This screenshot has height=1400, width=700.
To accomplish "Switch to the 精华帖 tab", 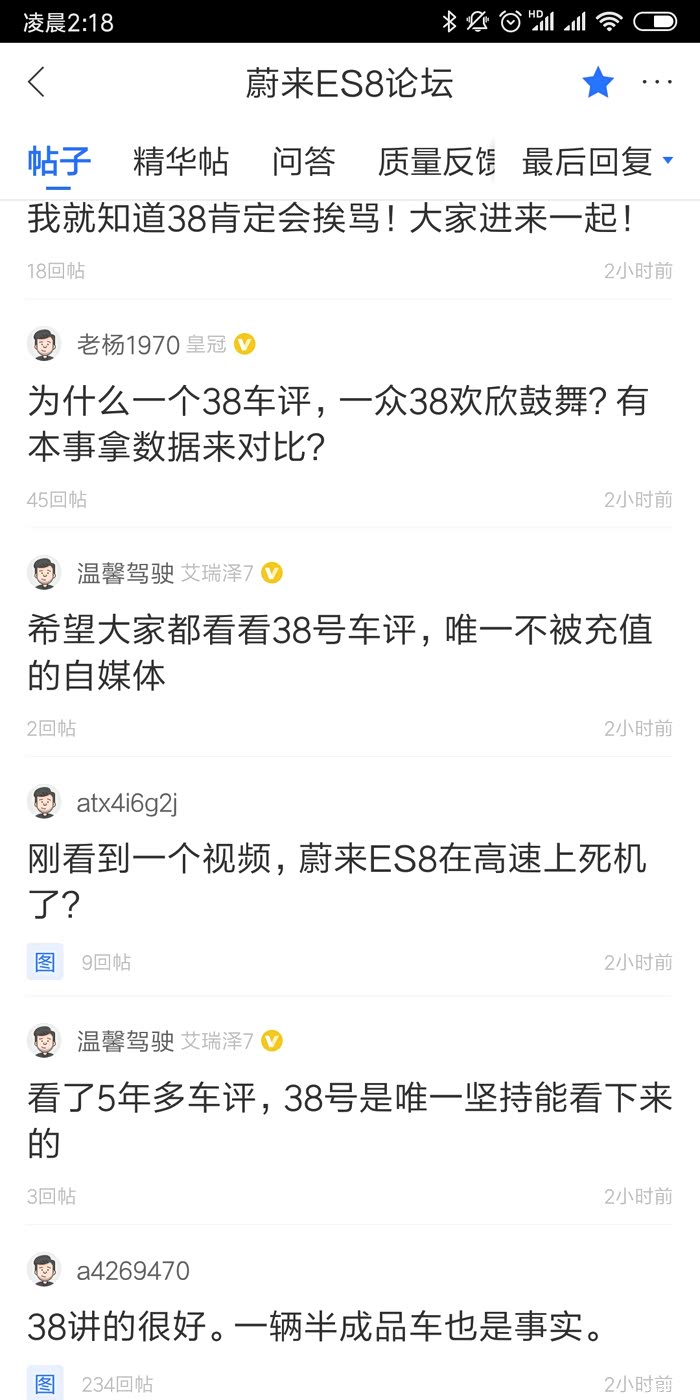I will pyautogui.click(x=180, y=162).
